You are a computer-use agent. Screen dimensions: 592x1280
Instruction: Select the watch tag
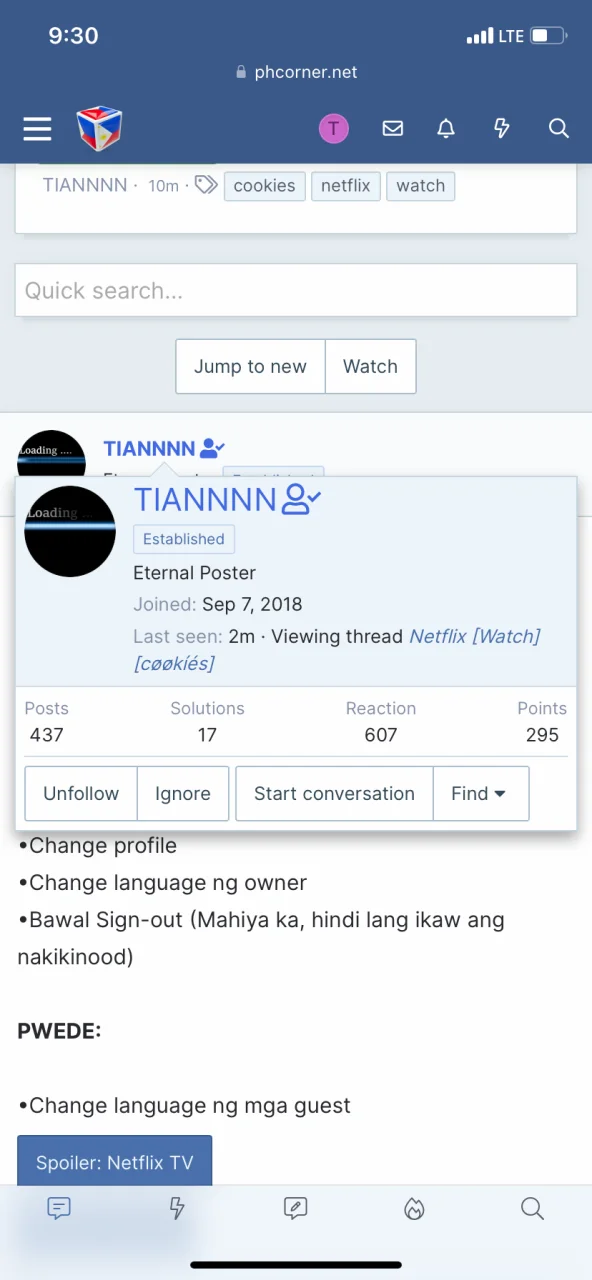pos(421,186)
